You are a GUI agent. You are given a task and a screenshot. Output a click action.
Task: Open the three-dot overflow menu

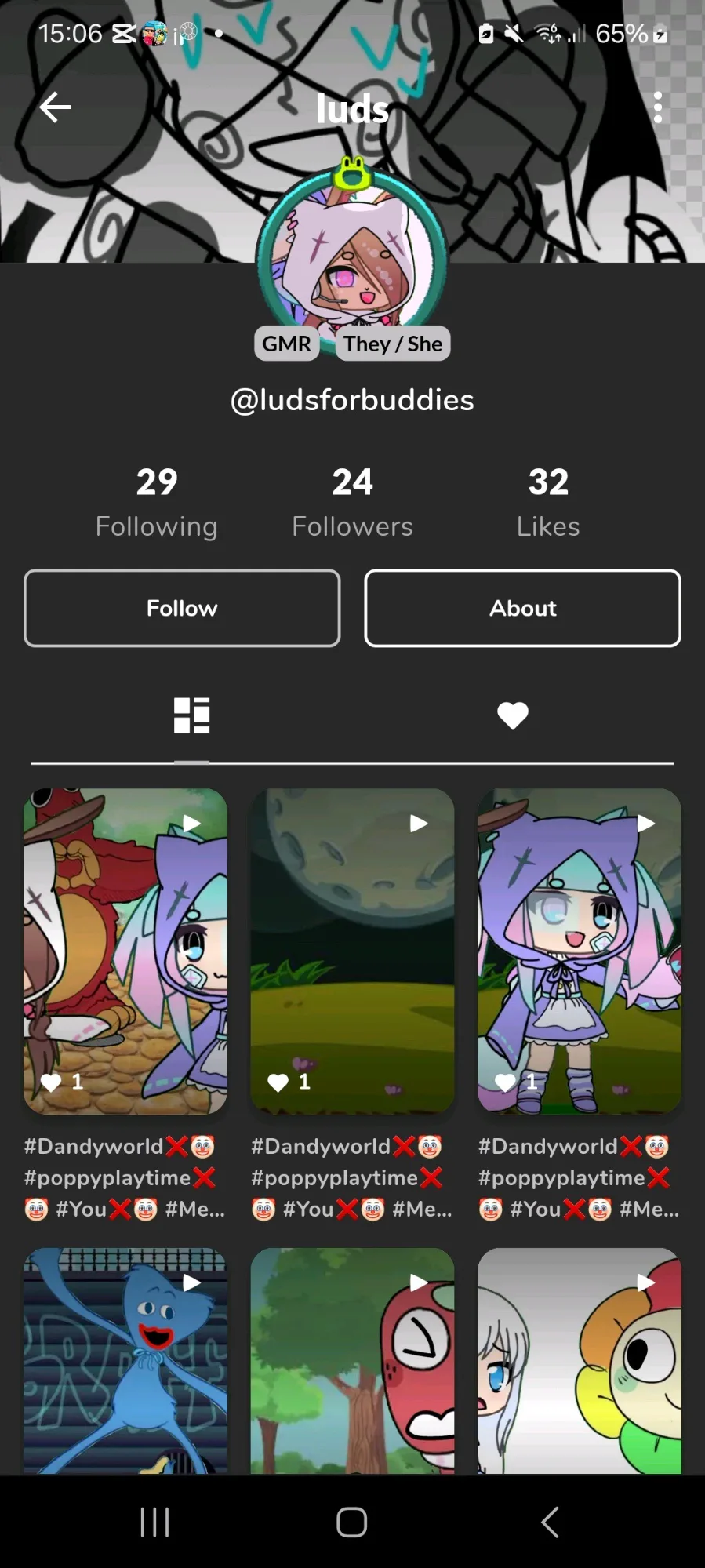[657, 107]
